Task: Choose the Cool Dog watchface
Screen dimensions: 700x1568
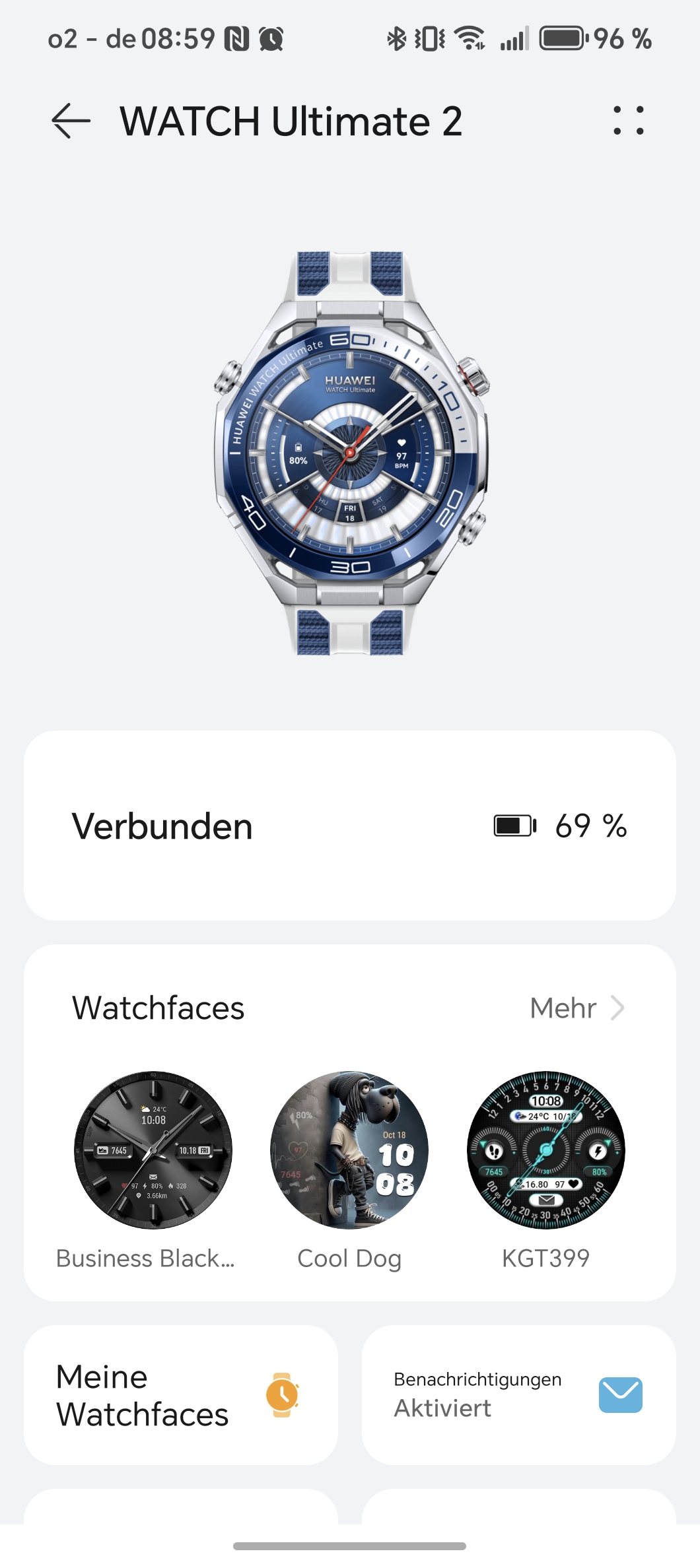Action: point(349,1150)
